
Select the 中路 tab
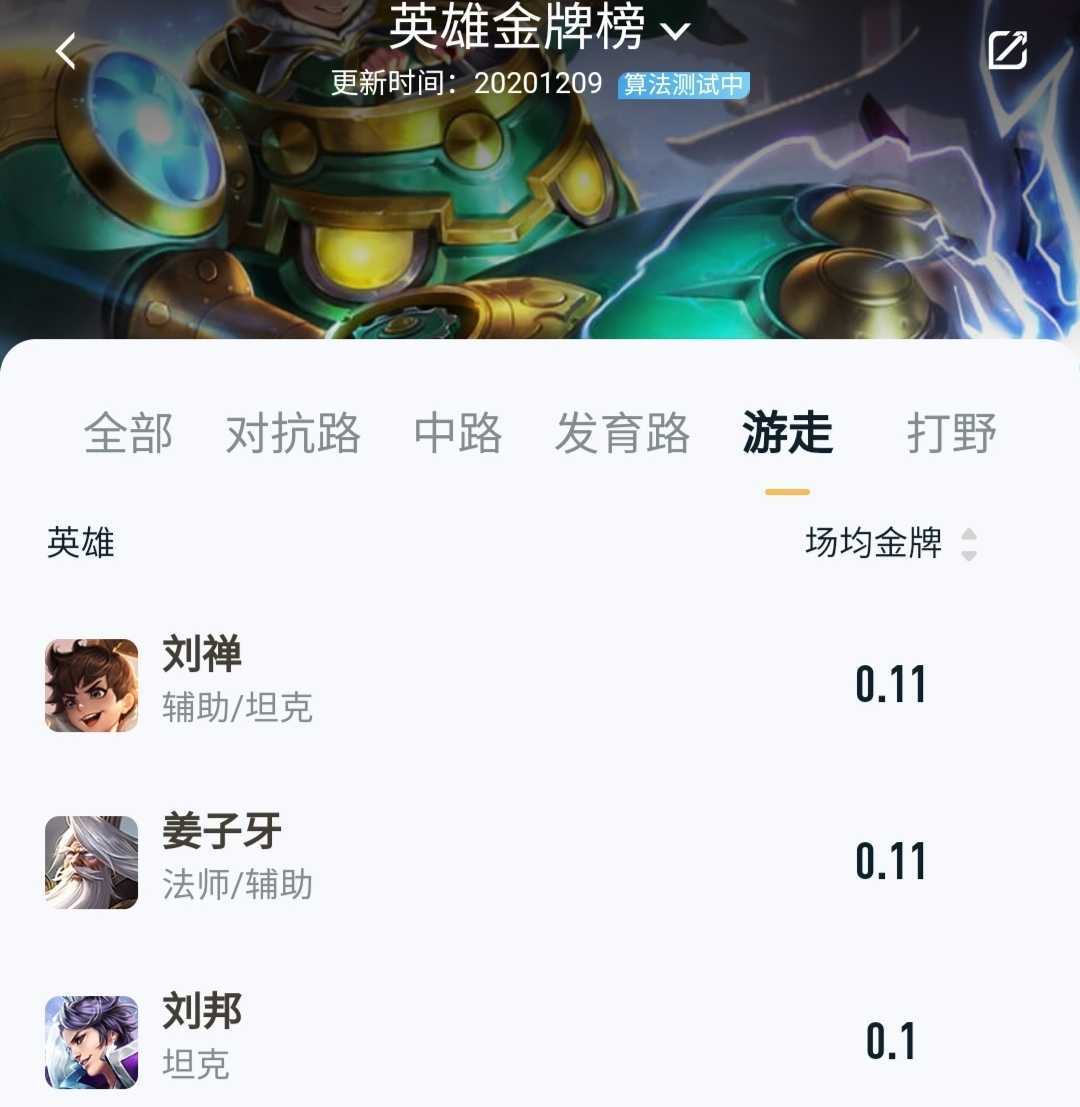pos(458,434)
